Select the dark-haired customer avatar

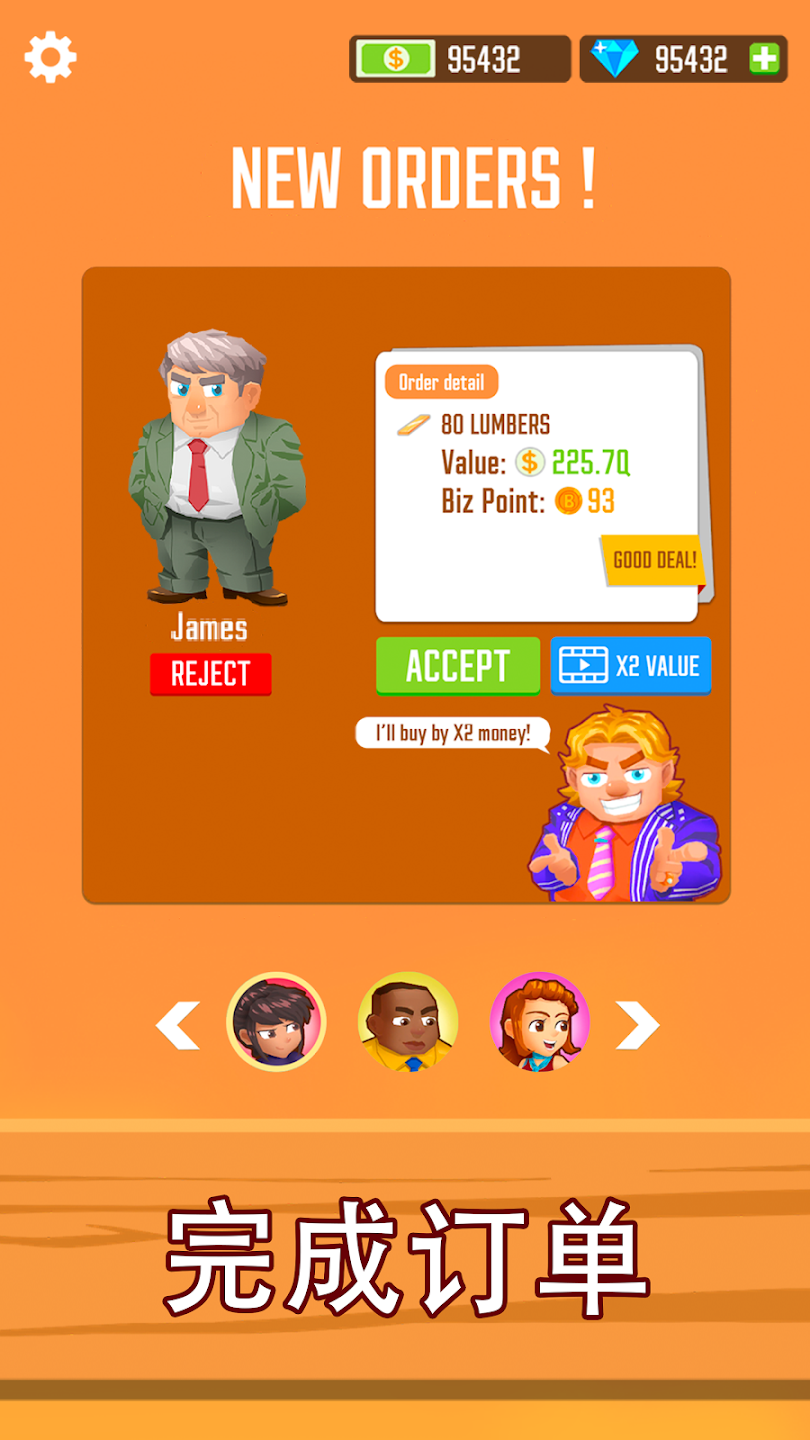[x=276, y=1022]
